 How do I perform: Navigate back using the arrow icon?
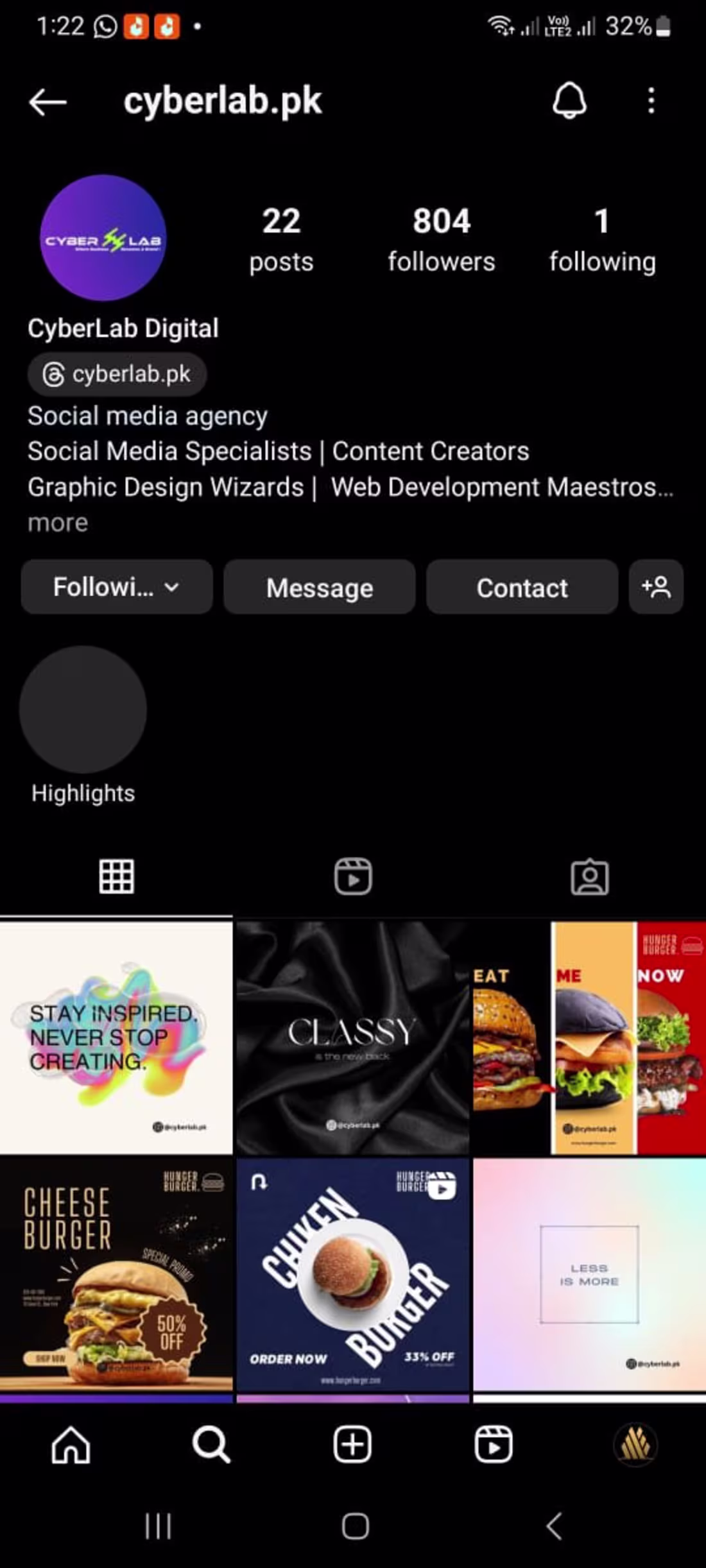click(x=47, y=101)
